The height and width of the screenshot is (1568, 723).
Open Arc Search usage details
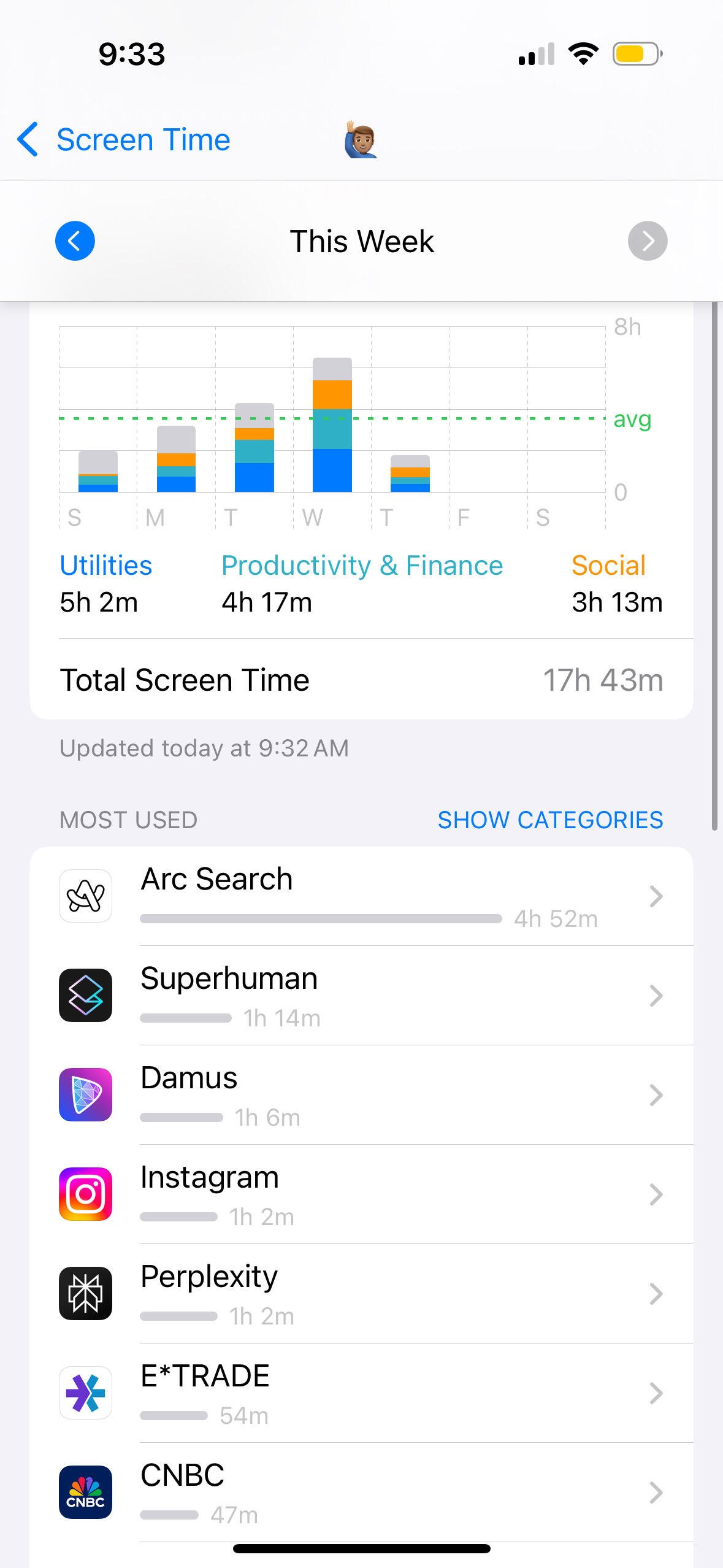tap(361, 896)
